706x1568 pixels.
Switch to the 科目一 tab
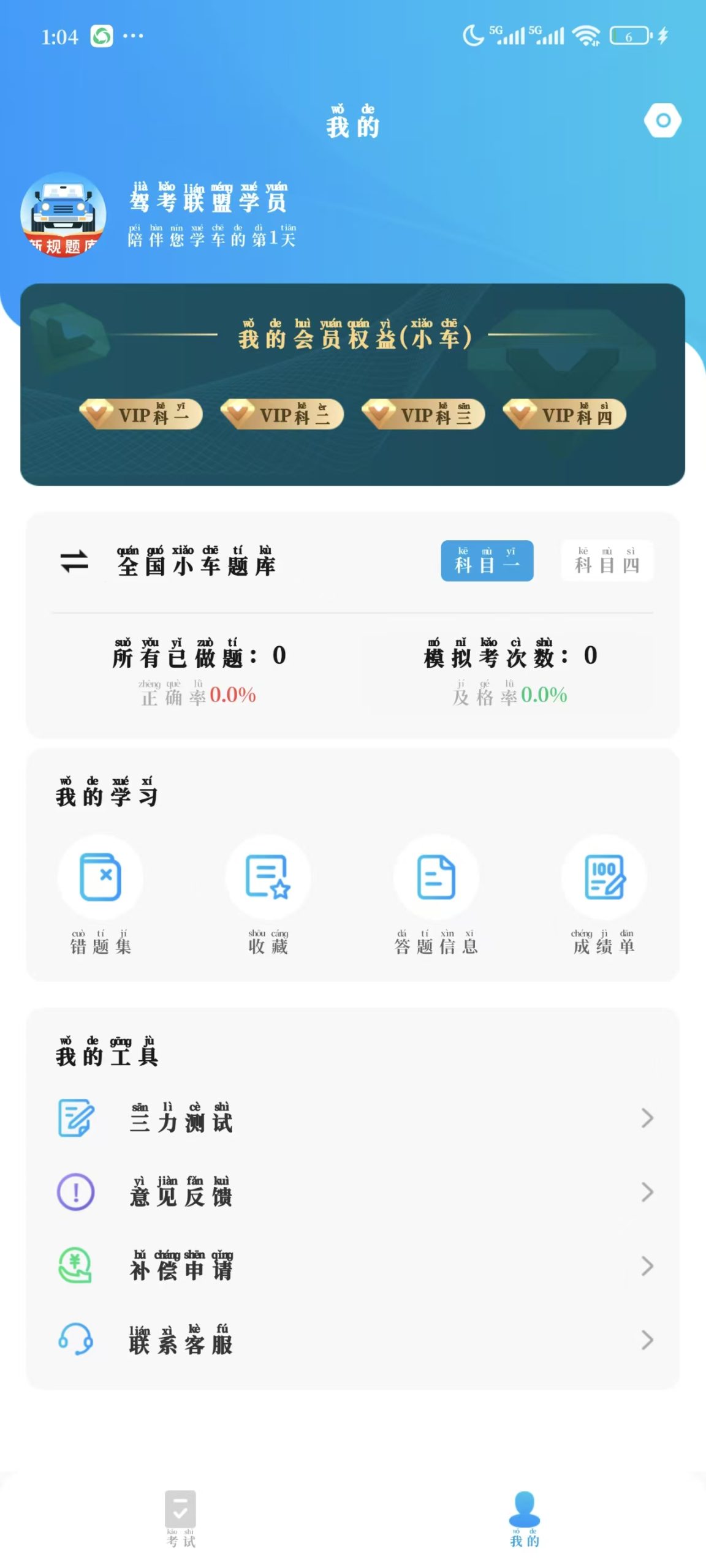coord(487,560)
